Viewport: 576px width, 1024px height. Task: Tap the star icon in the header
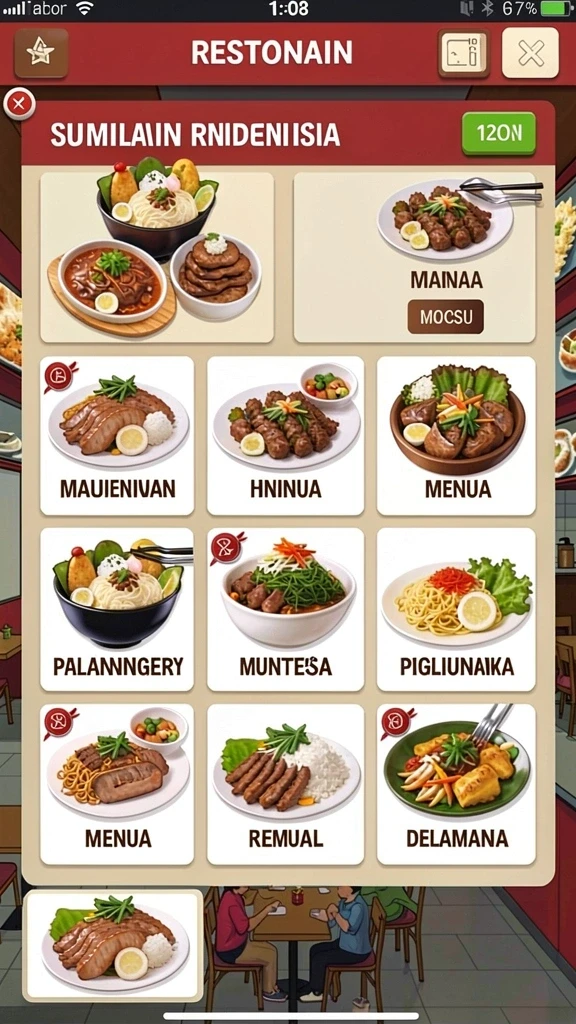click(41, 53)
